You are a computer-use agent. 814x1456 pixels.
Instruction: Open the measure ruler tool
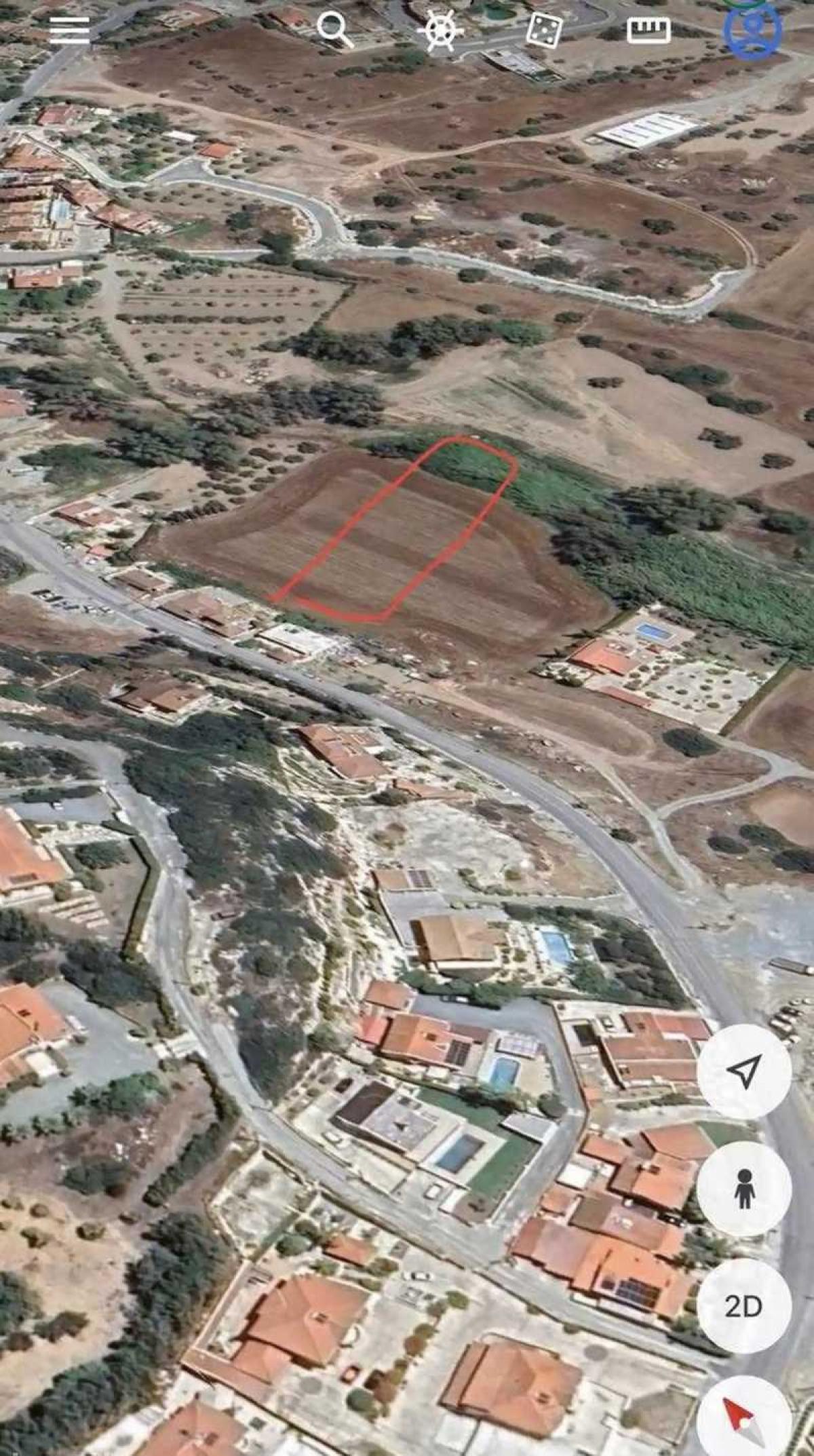[648, 31]
